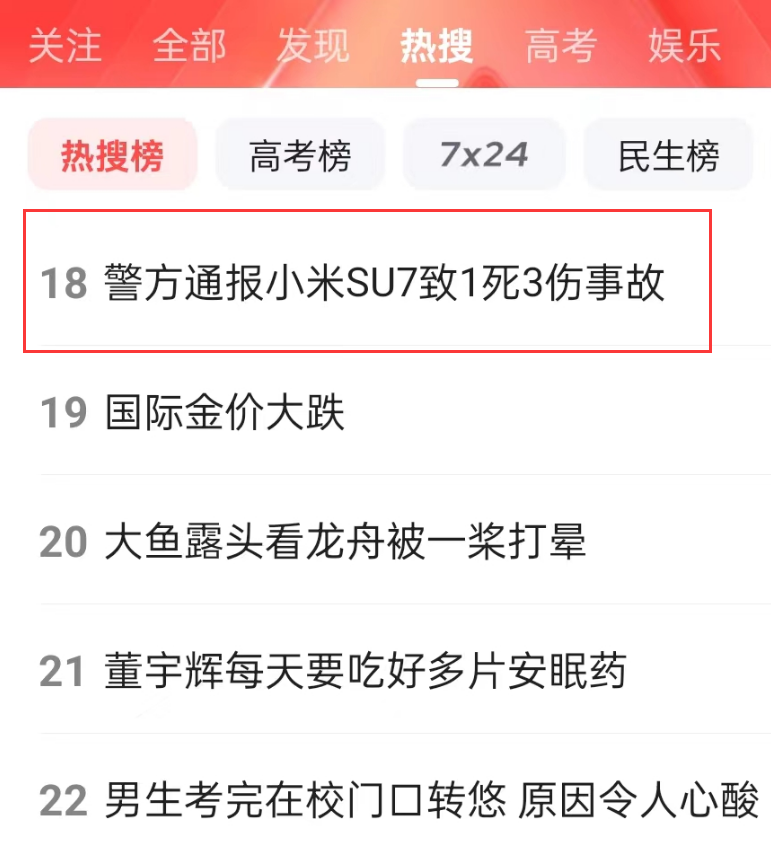Open topic 大鱼露头看龙舟被一桨打晕
The height and width of the screenshot is (846, 771).
click(345, 542)
